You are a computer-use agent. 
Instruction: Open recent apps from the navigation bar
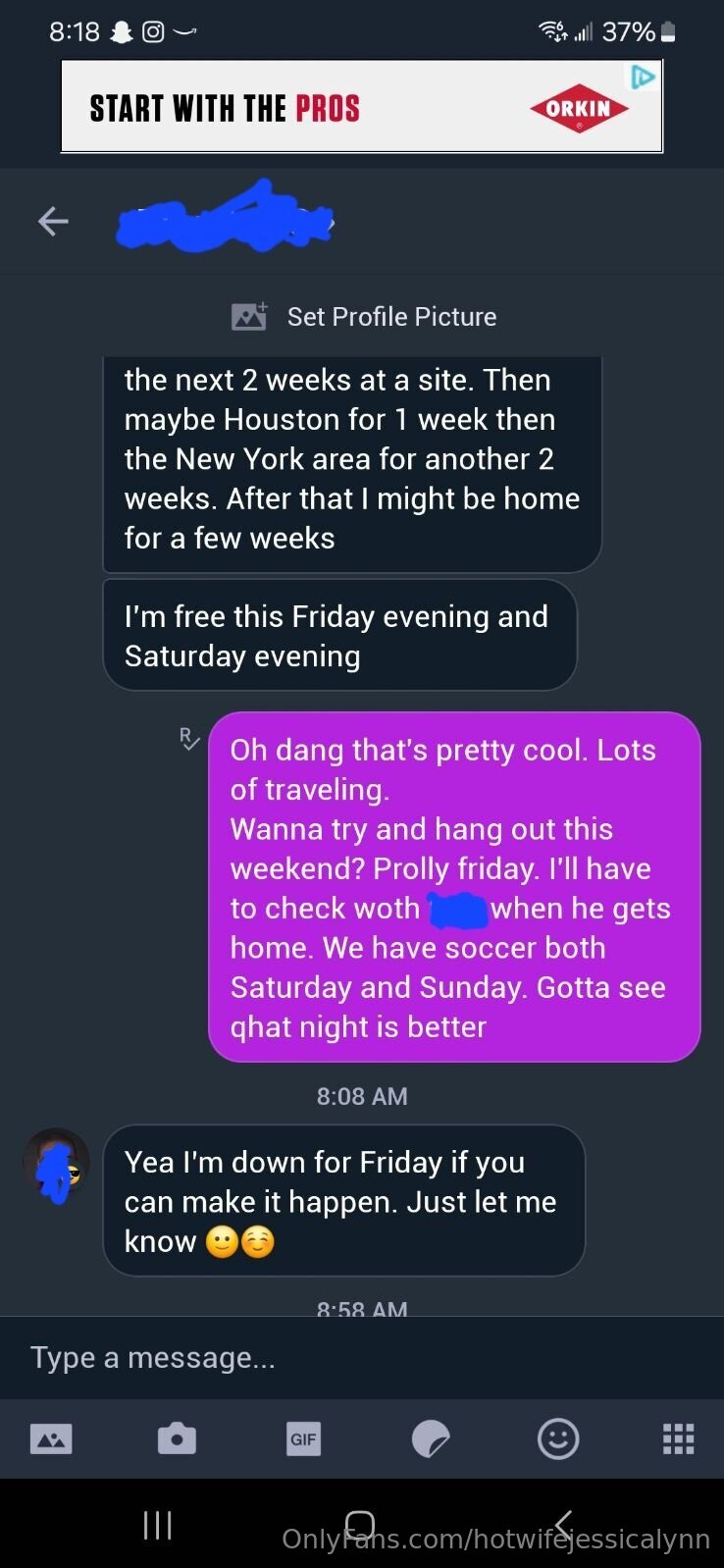coord(157,1525)
